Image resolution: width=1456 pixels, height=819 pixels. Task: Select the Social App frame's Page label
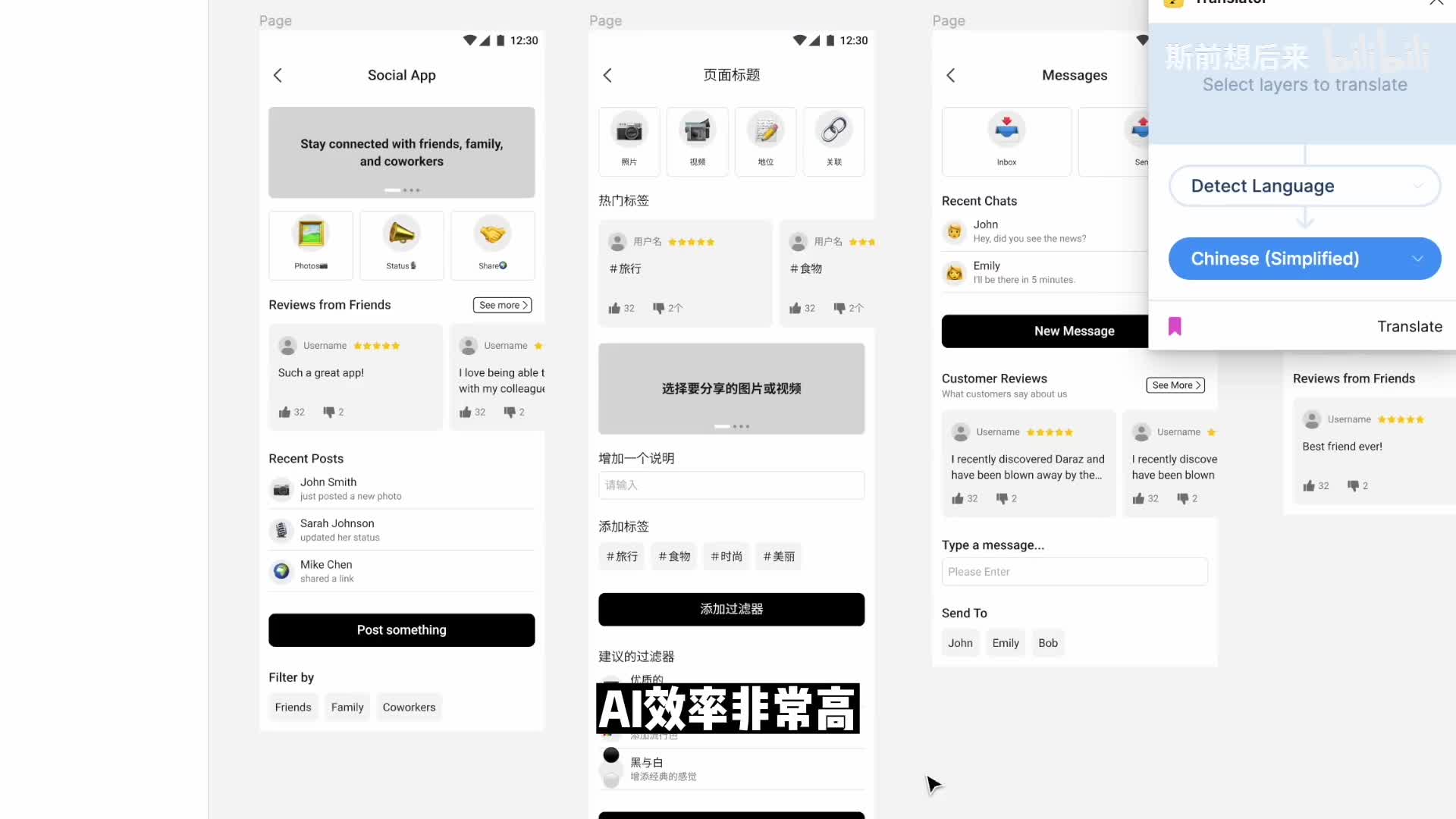click(x=275, y=21)
